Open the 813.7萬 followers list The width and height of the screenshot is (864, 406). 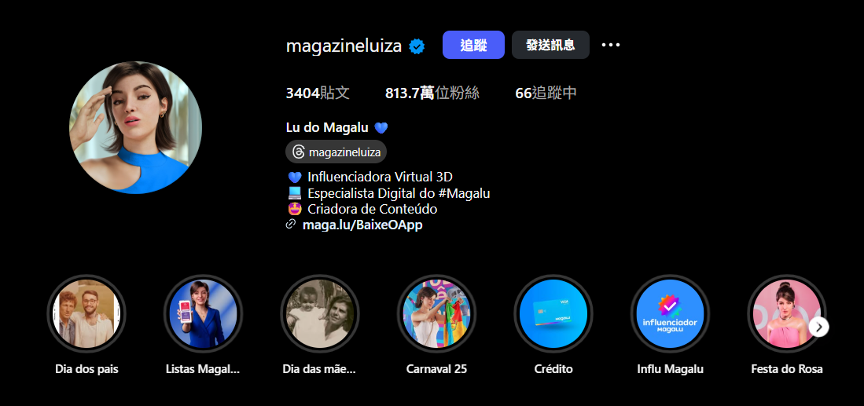[x=432, y=93]
